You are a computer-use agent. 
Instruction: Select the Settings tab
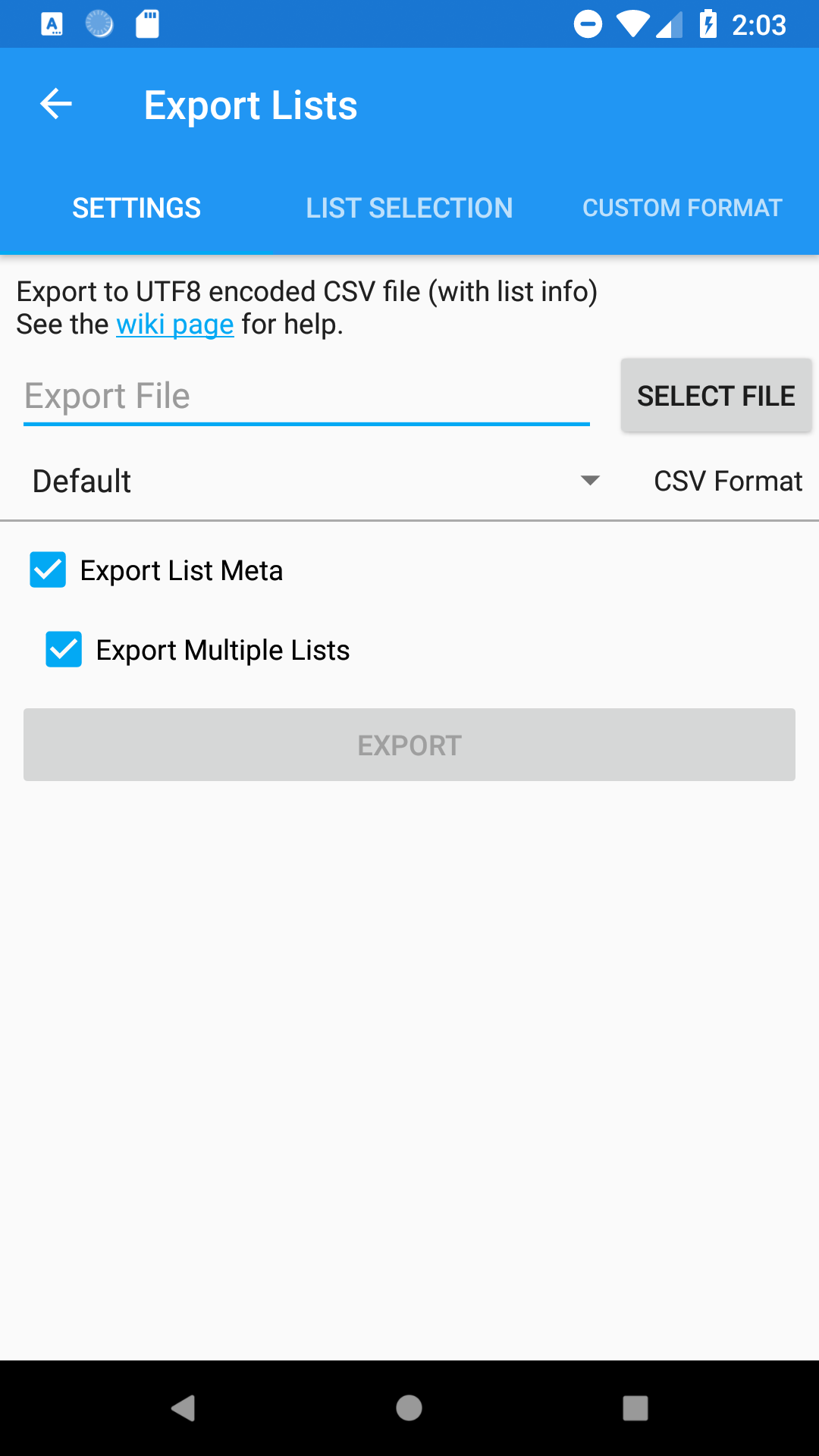(136, 208)
